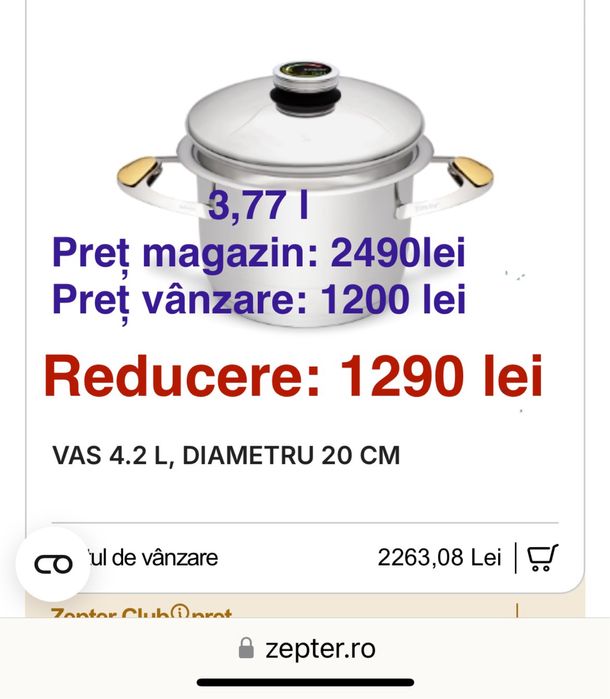Tap the zepter.ro address bar
Screen dimensions: 610x699
(x=306, y=649)
